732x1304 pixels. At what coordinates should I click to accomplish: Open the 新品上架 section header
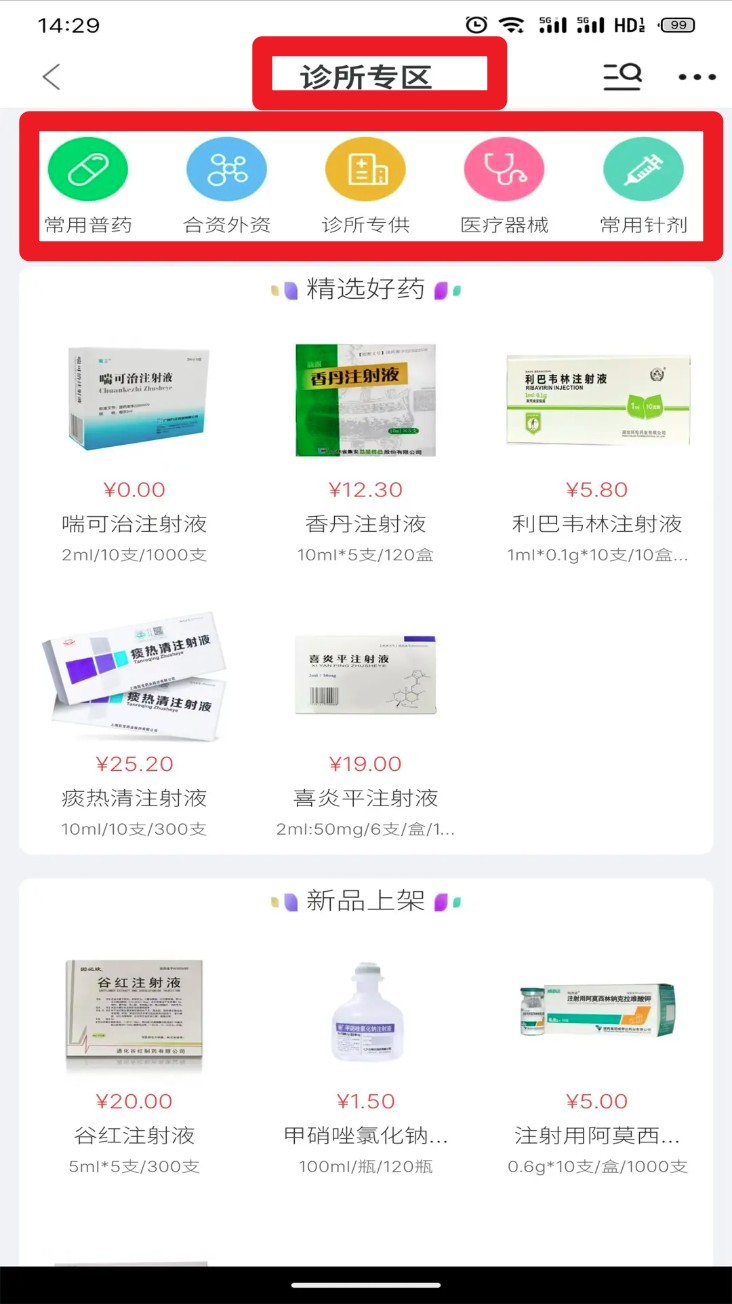tap(366, 900)
